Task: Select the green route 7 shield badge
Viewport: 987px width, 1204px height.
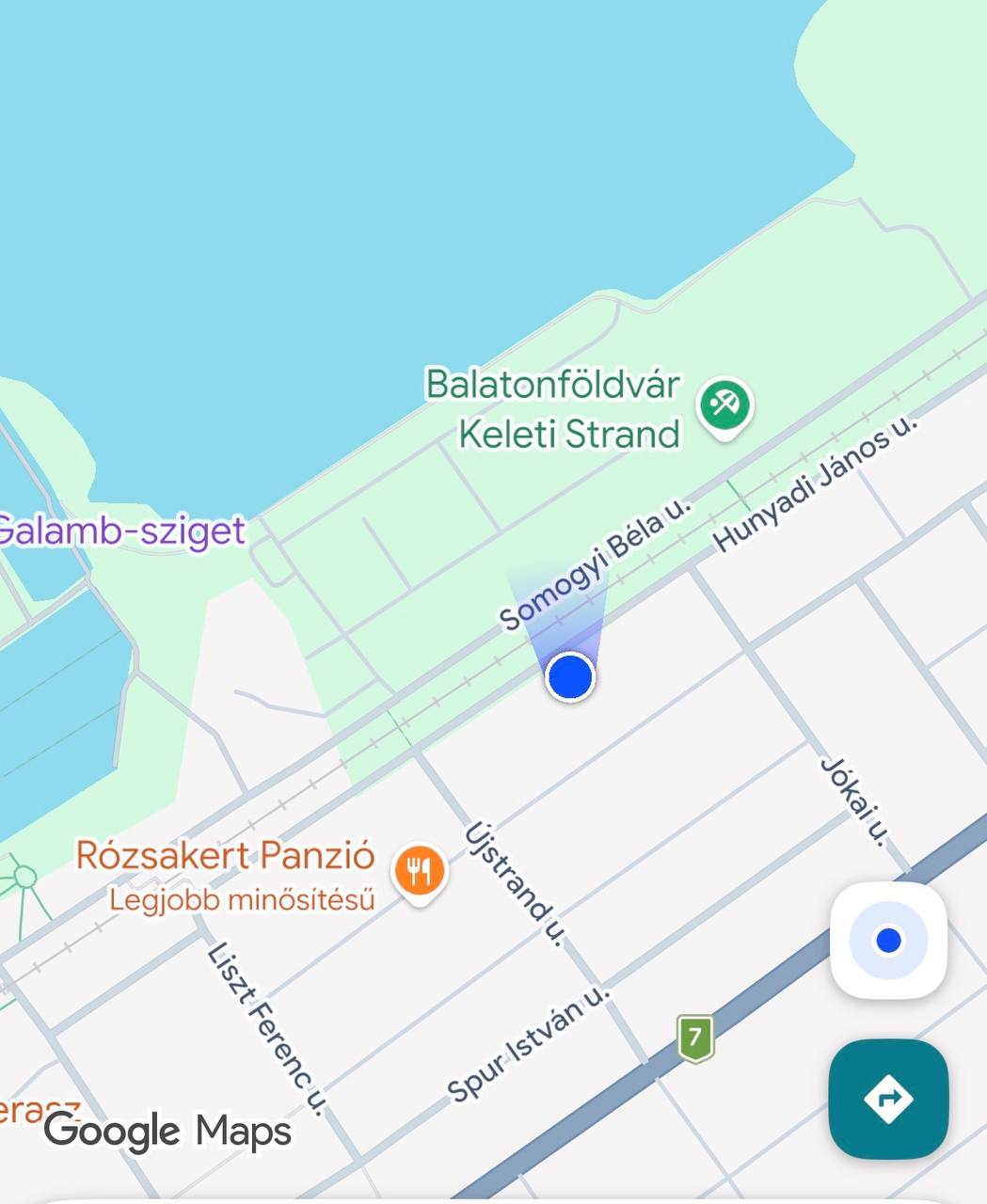Action: coord(693,1038)
